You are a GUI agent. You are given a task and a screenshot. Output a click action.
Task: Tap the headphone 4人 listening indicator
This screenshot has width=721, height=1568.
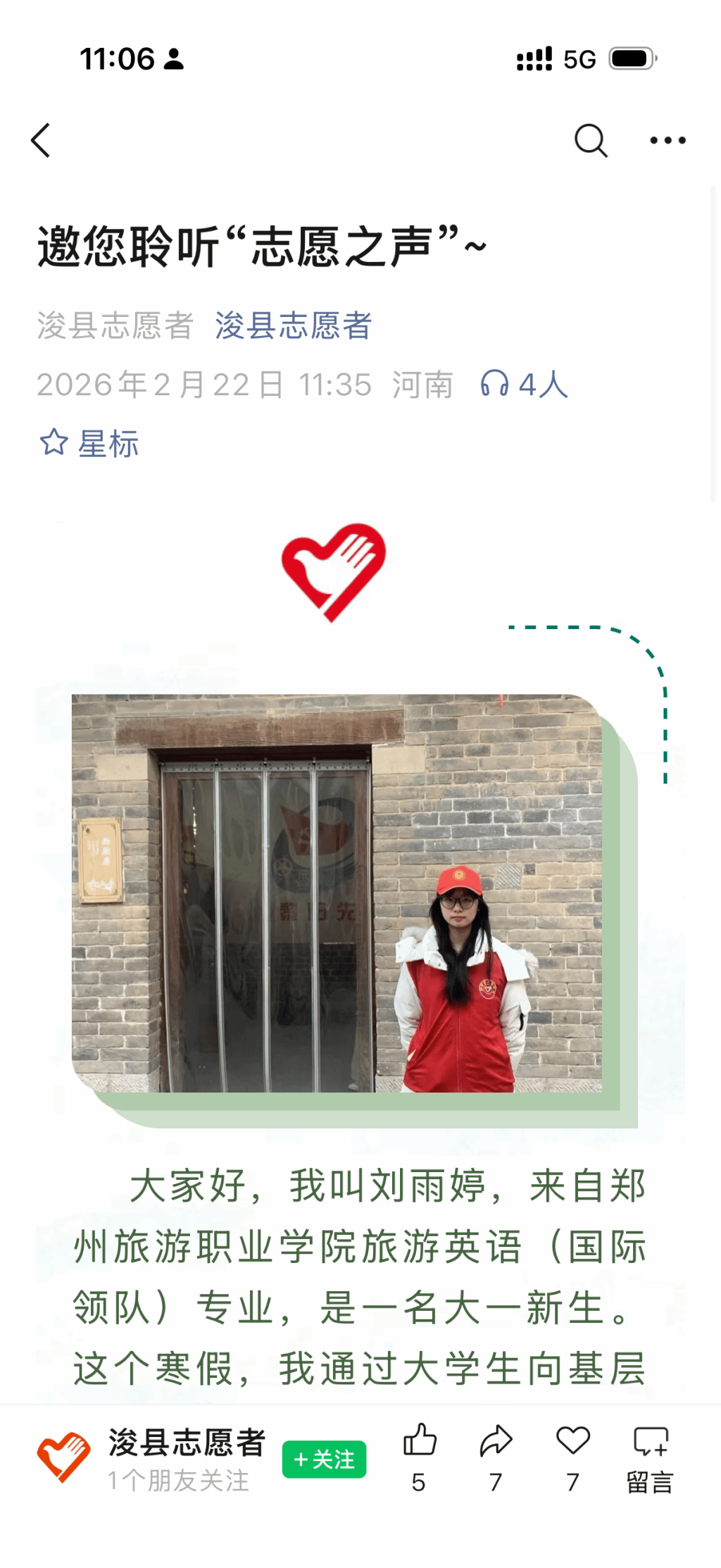coord(524,385)
